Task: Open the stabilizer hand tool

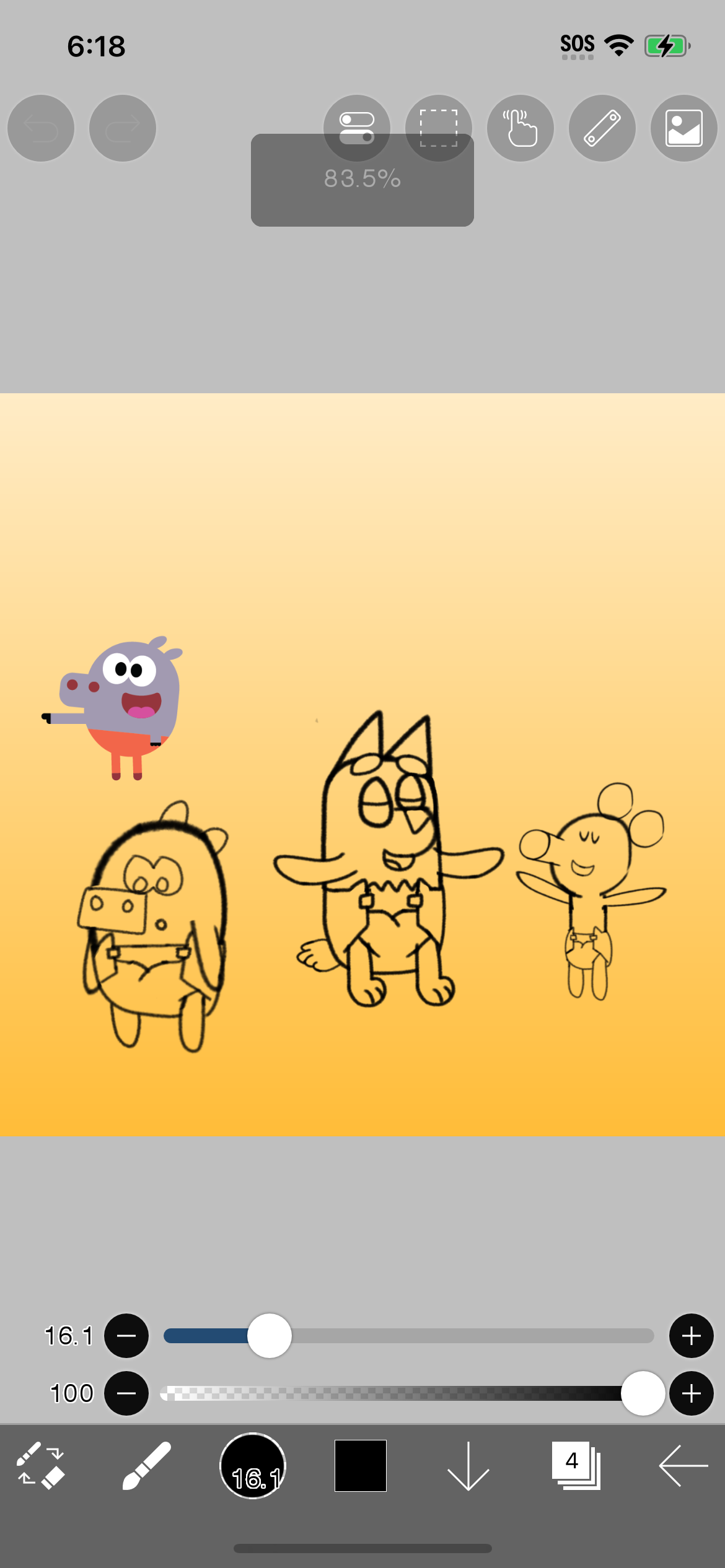Action: point(521,128)
